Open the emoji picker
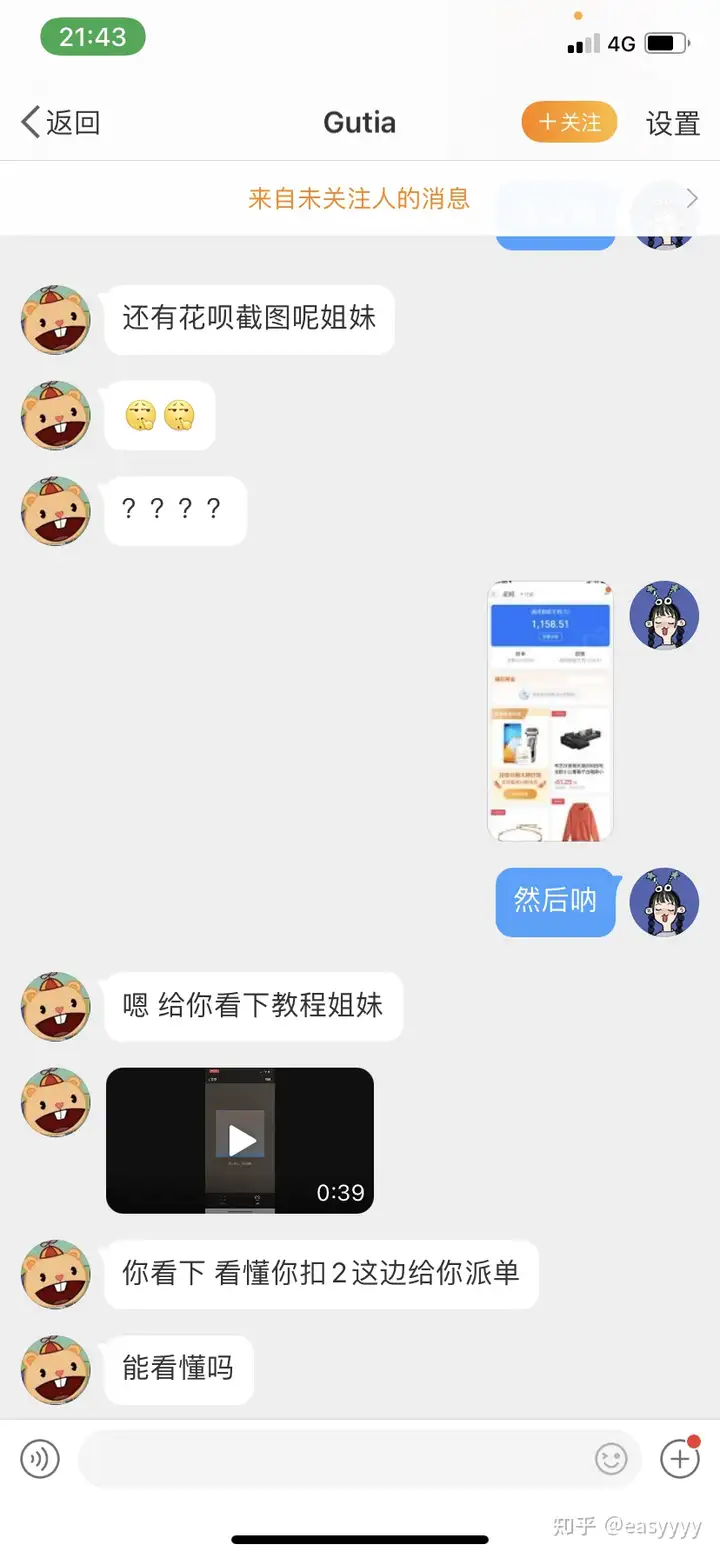The height and width of the screenshot is (1558, 720). pyautogui.click(x=610, y=1459)
